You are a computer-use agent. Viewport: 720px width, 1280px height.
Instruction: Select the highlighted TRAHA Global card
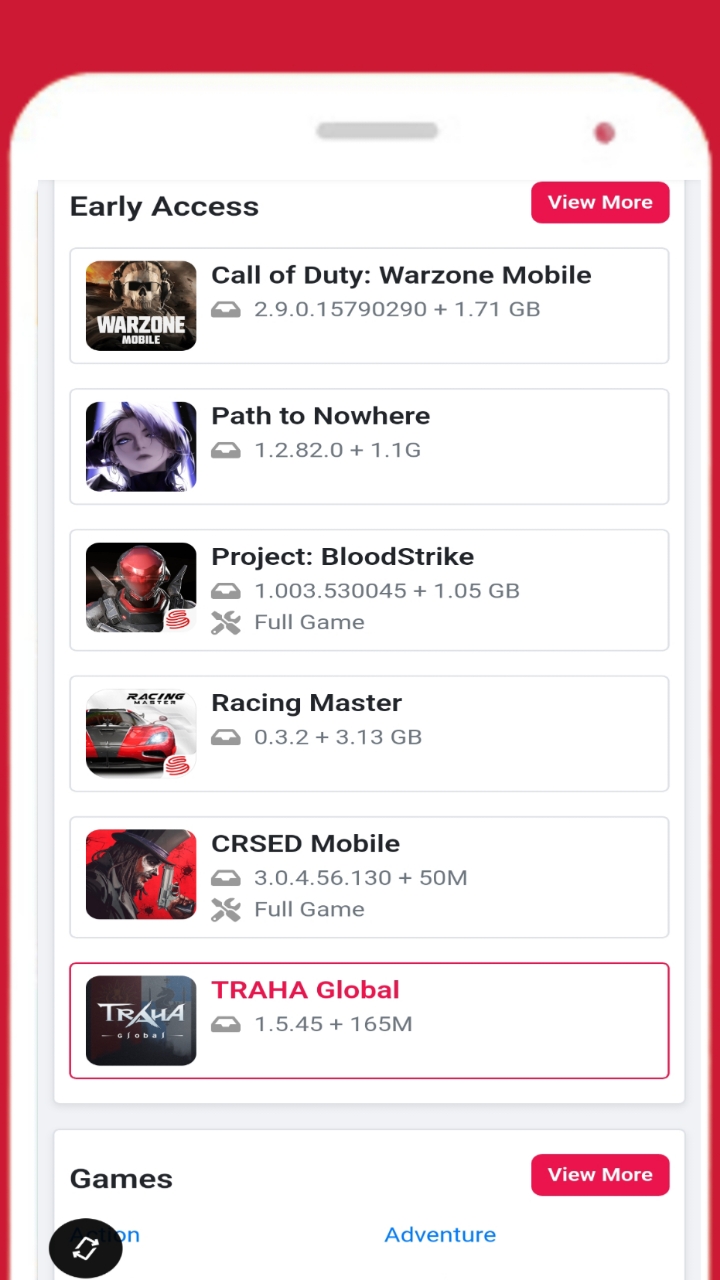click(369, 1020)
